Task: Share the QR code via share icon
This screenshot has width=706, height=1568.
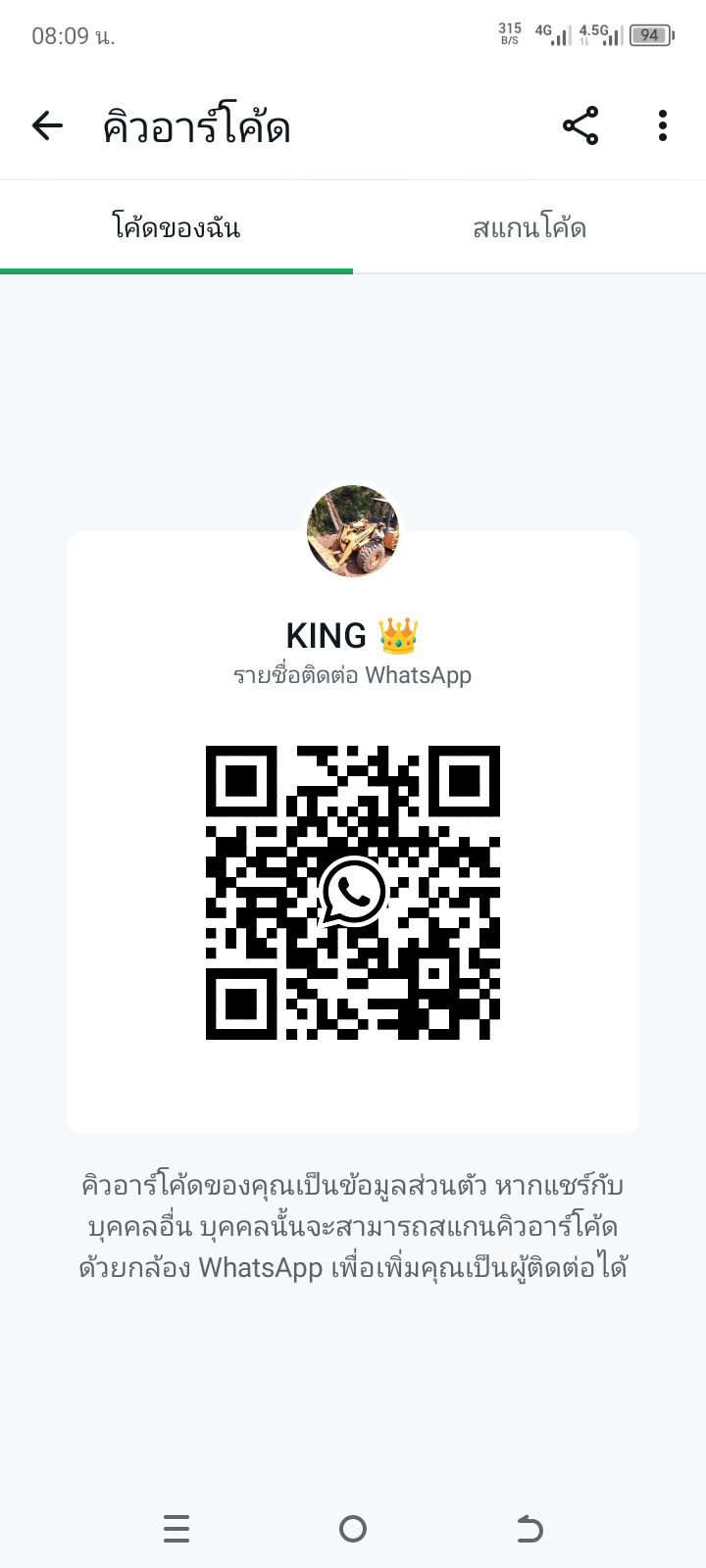Action: pyautogui.click(x=580, y=126)
